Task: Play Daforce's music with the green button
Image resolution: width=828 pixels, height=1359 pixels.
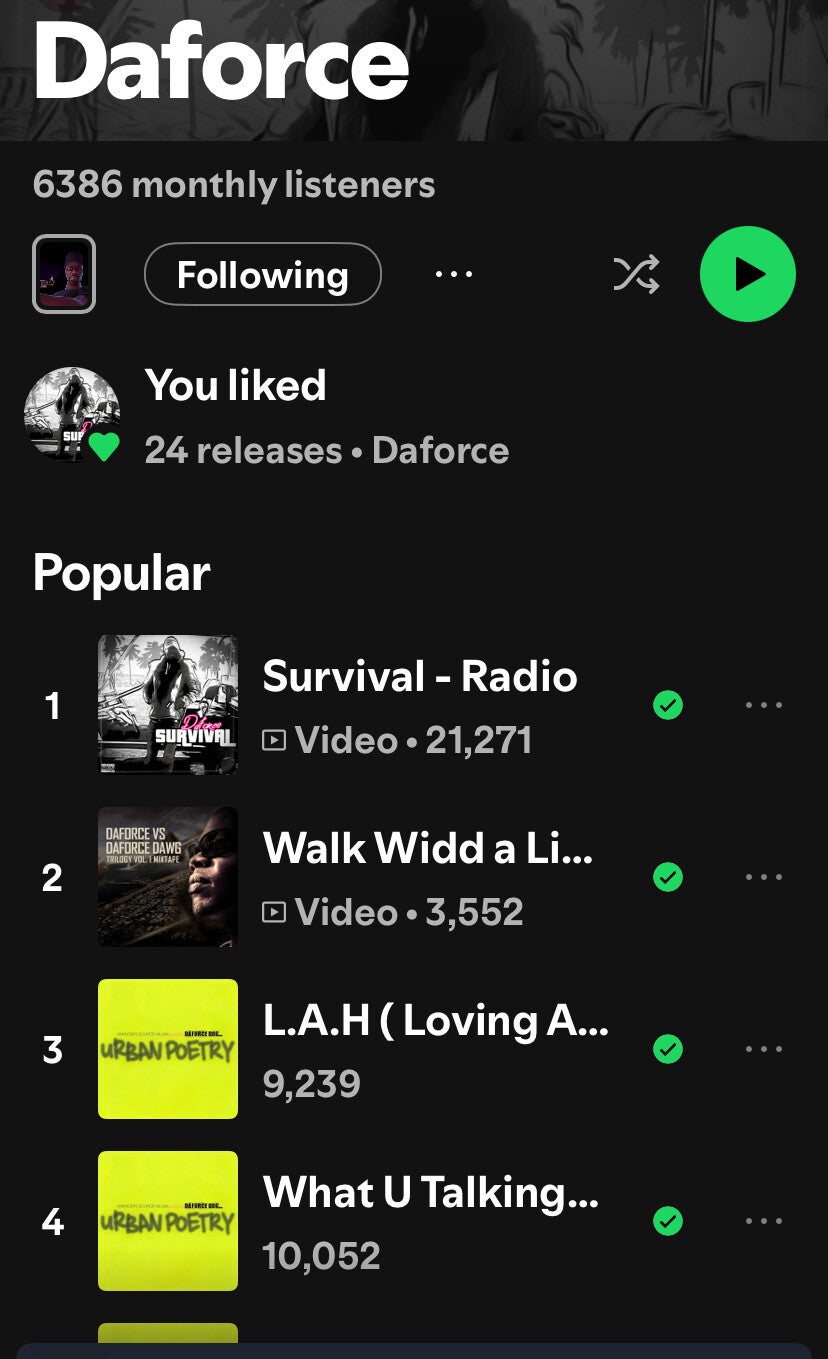Action: (x=747, y=274)
